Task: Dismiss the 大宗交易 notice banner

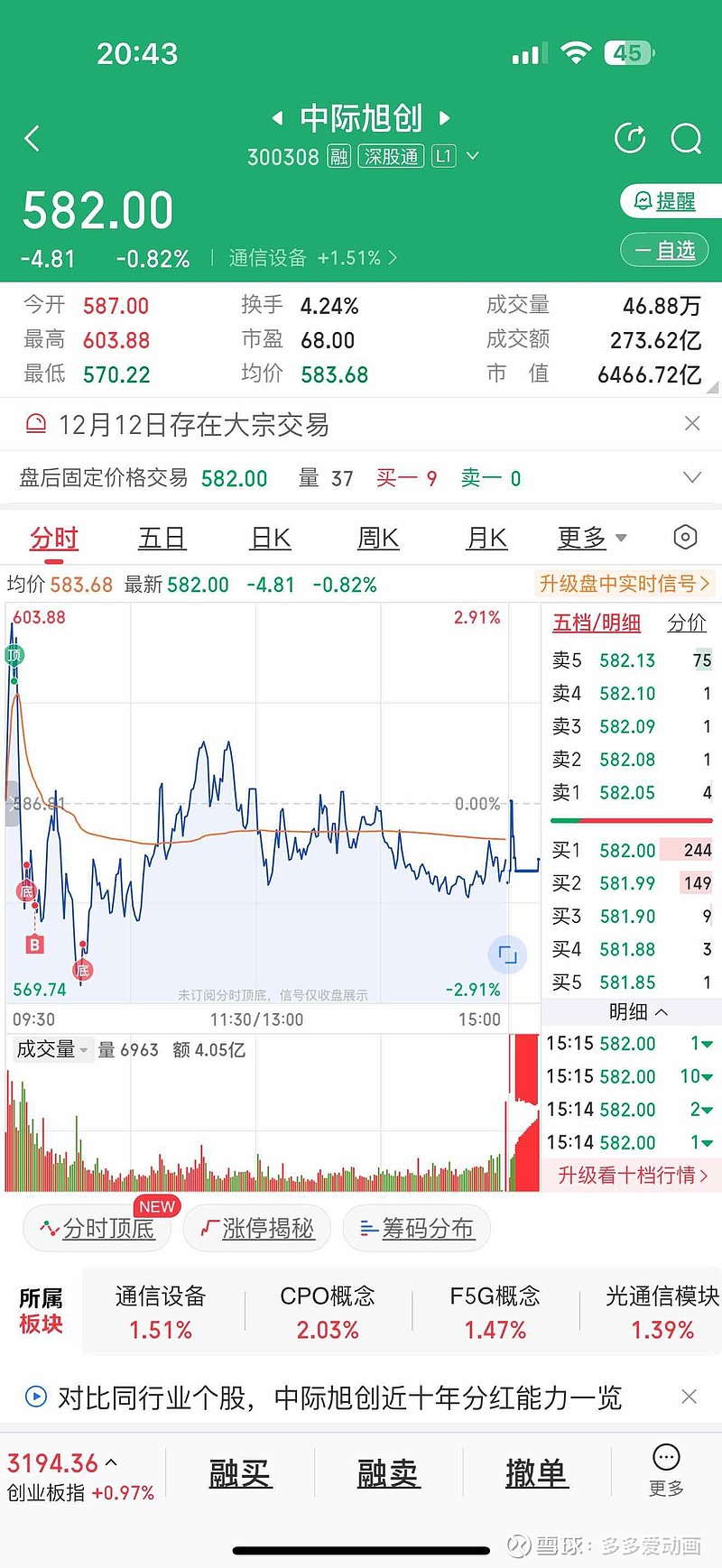Action: [692, 422]
